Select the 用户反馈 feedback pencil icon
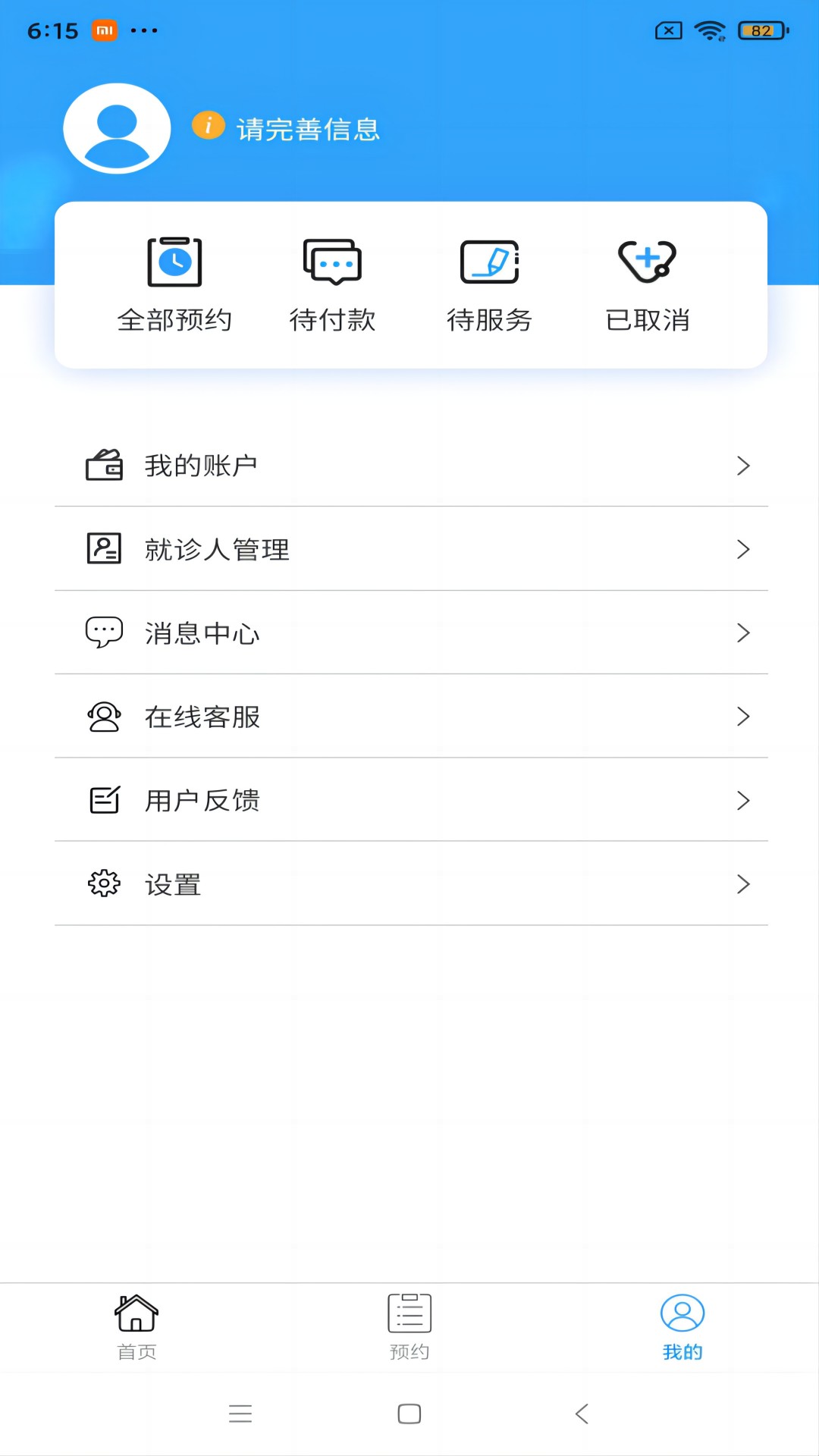819x1456 pixels. point(105,799)
